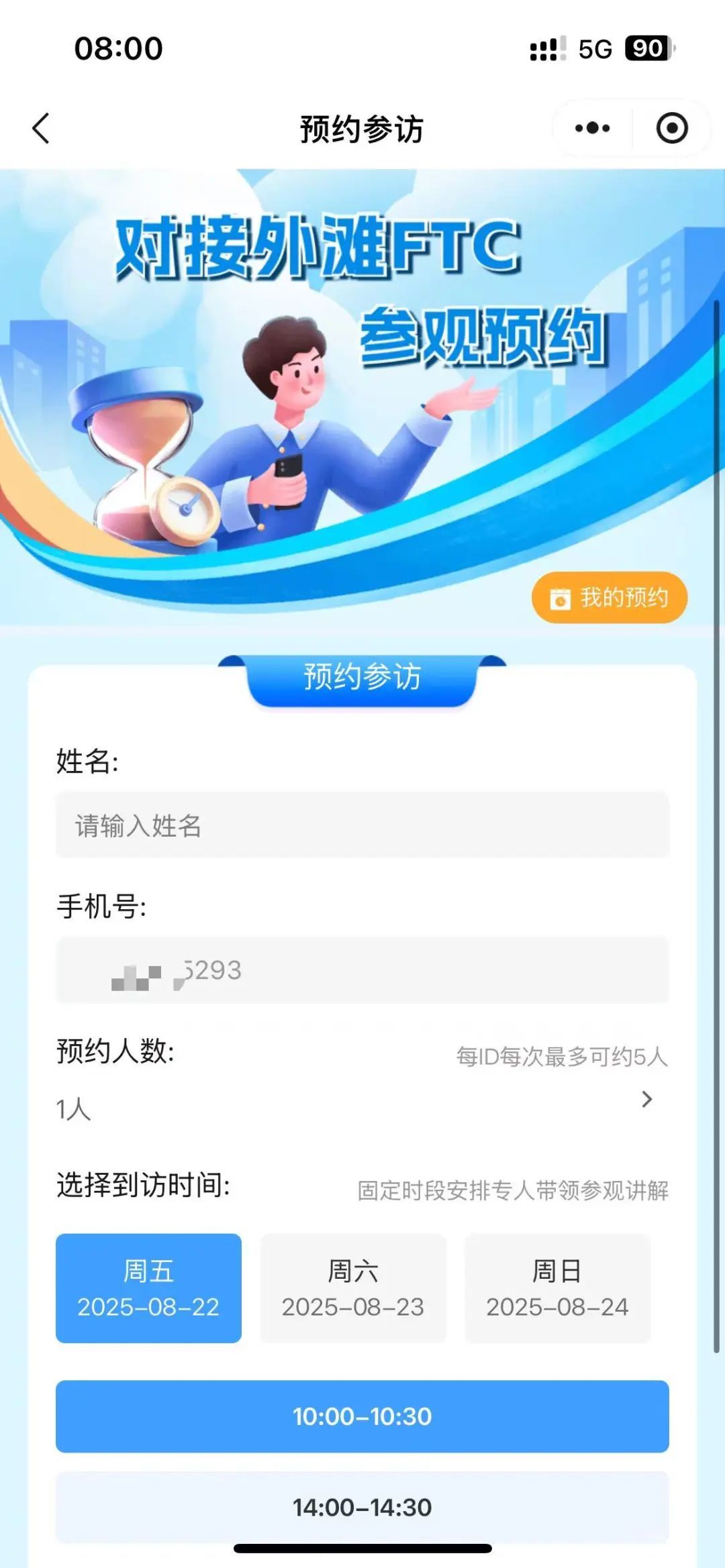Screen dimensions: 725x1568
Task: Close the mini program with the circle icon
Action: [x=671, y=128]
